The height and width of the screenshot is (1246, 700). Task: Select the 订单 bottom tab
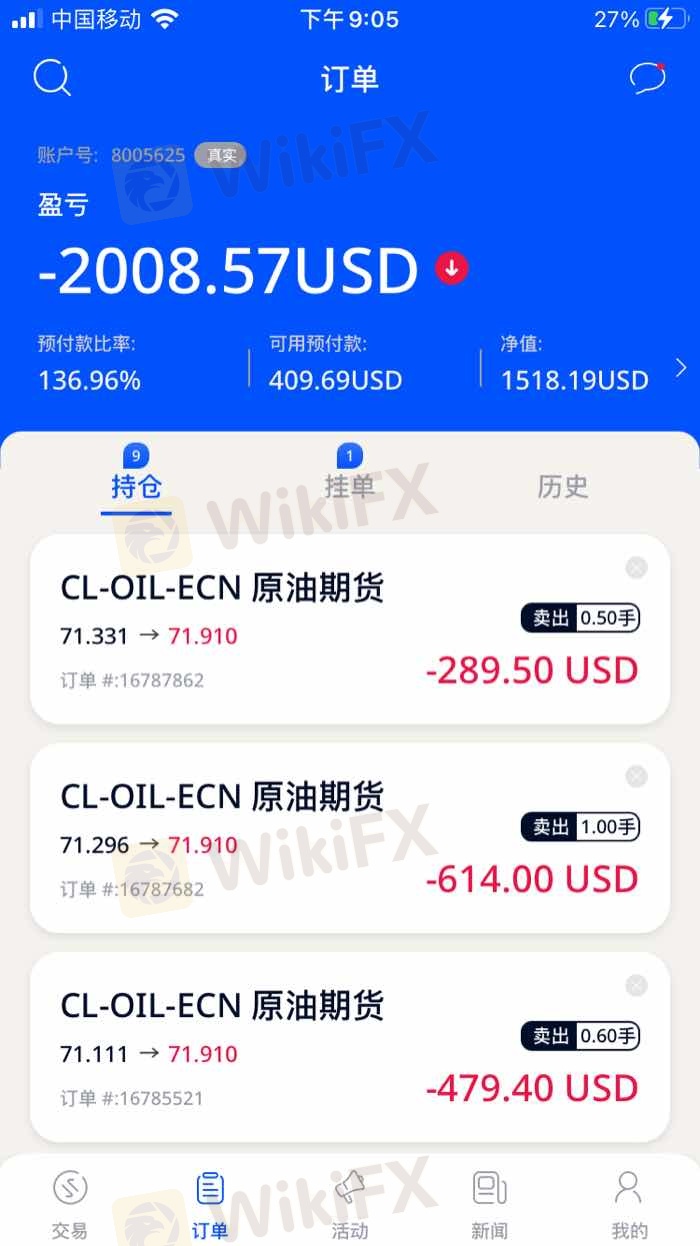[x=210, y=1204]
